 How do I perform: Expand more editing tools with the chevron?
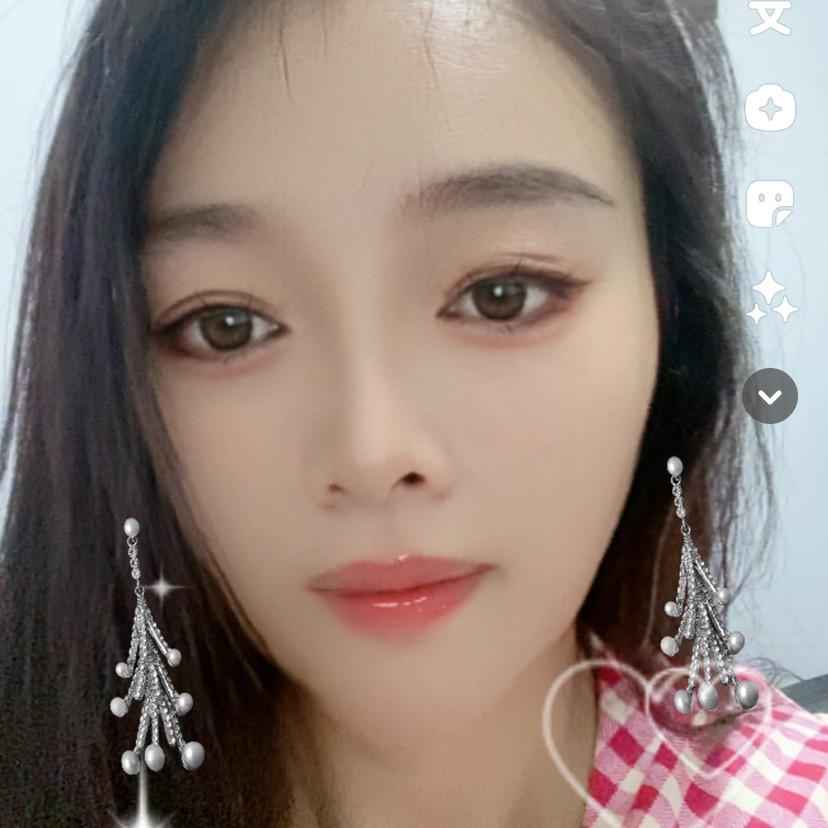[770, 396]
